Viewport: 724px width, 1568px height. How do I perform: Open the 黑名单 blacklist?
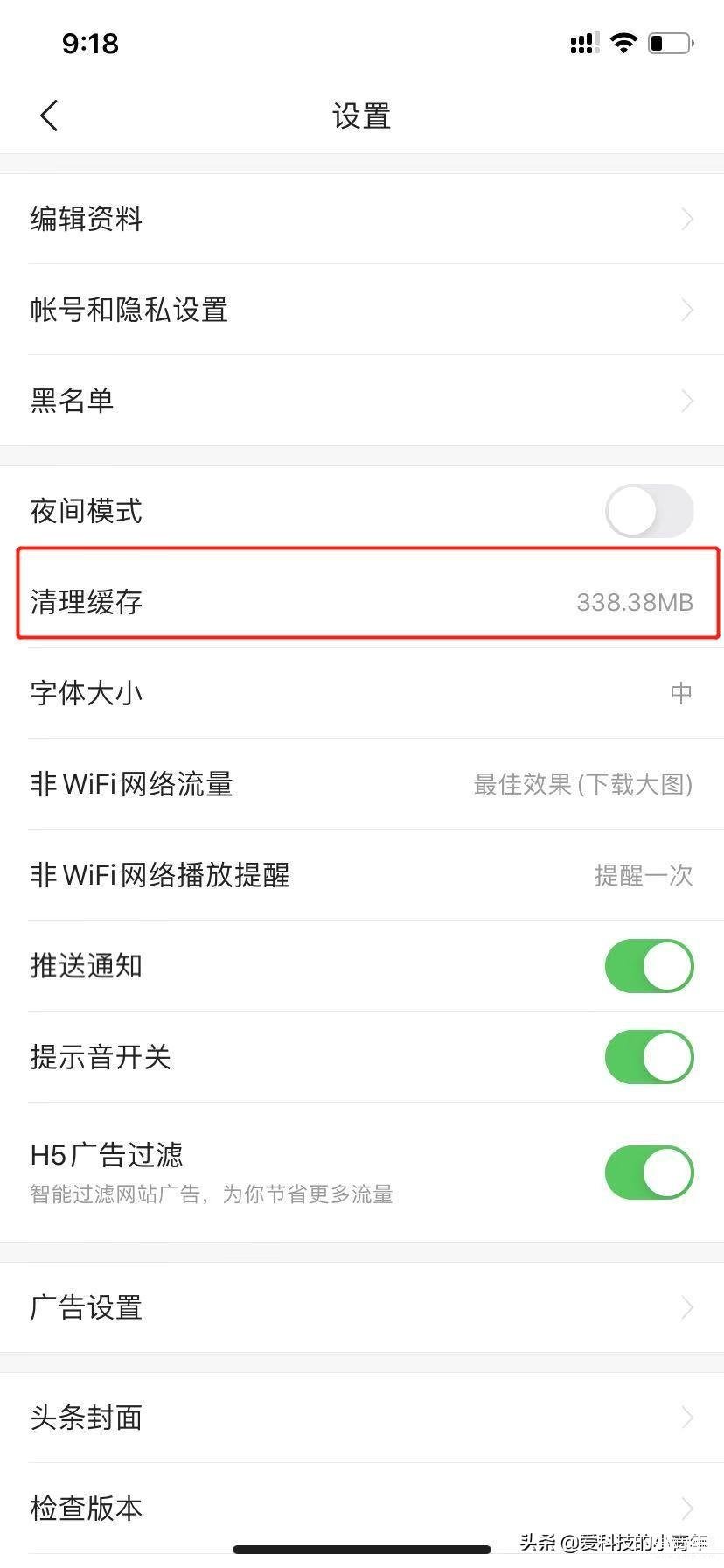click(362, 401)
